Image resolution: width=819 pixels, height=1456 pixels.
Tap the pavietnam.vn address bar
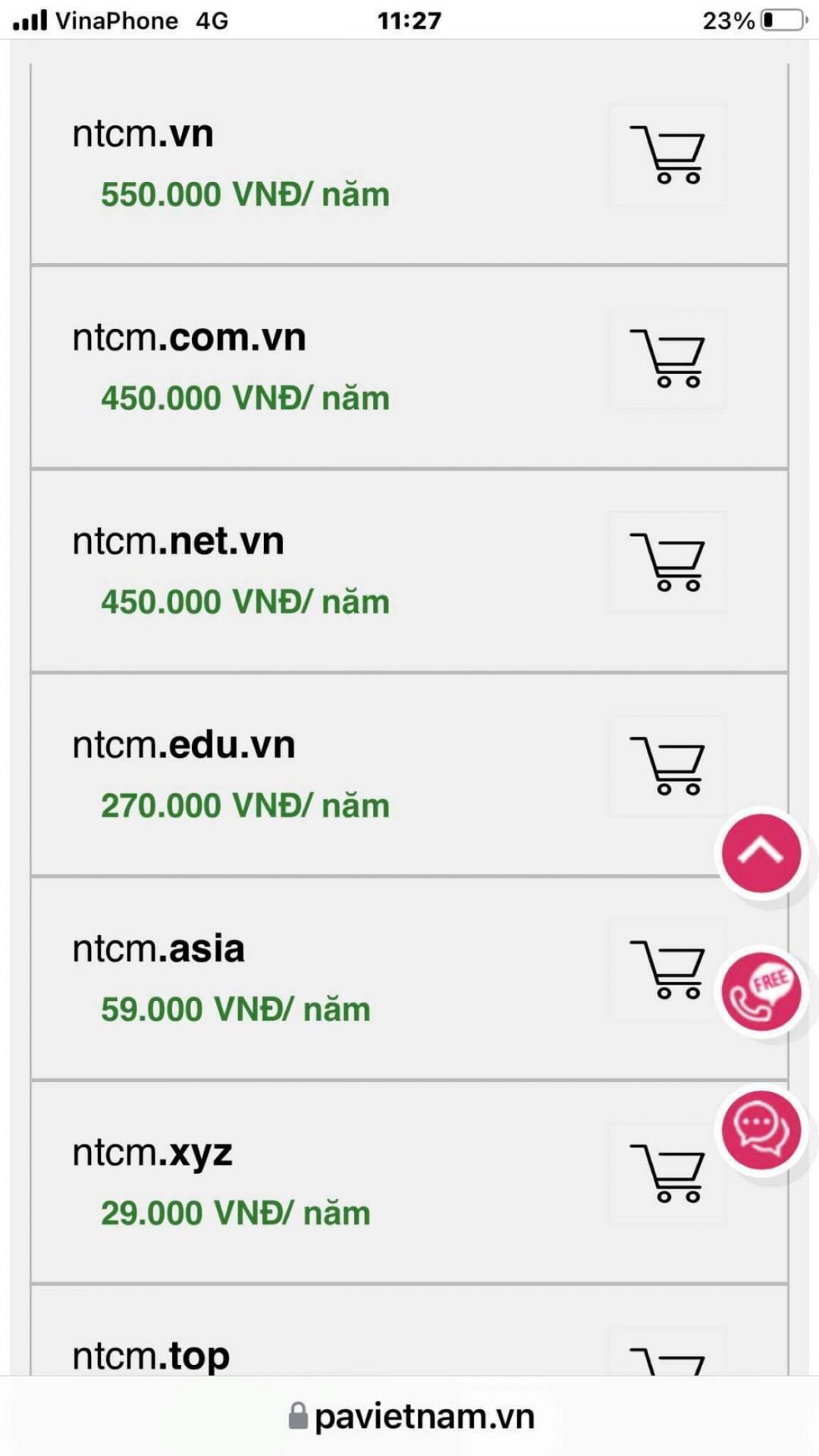[412, 1416]
